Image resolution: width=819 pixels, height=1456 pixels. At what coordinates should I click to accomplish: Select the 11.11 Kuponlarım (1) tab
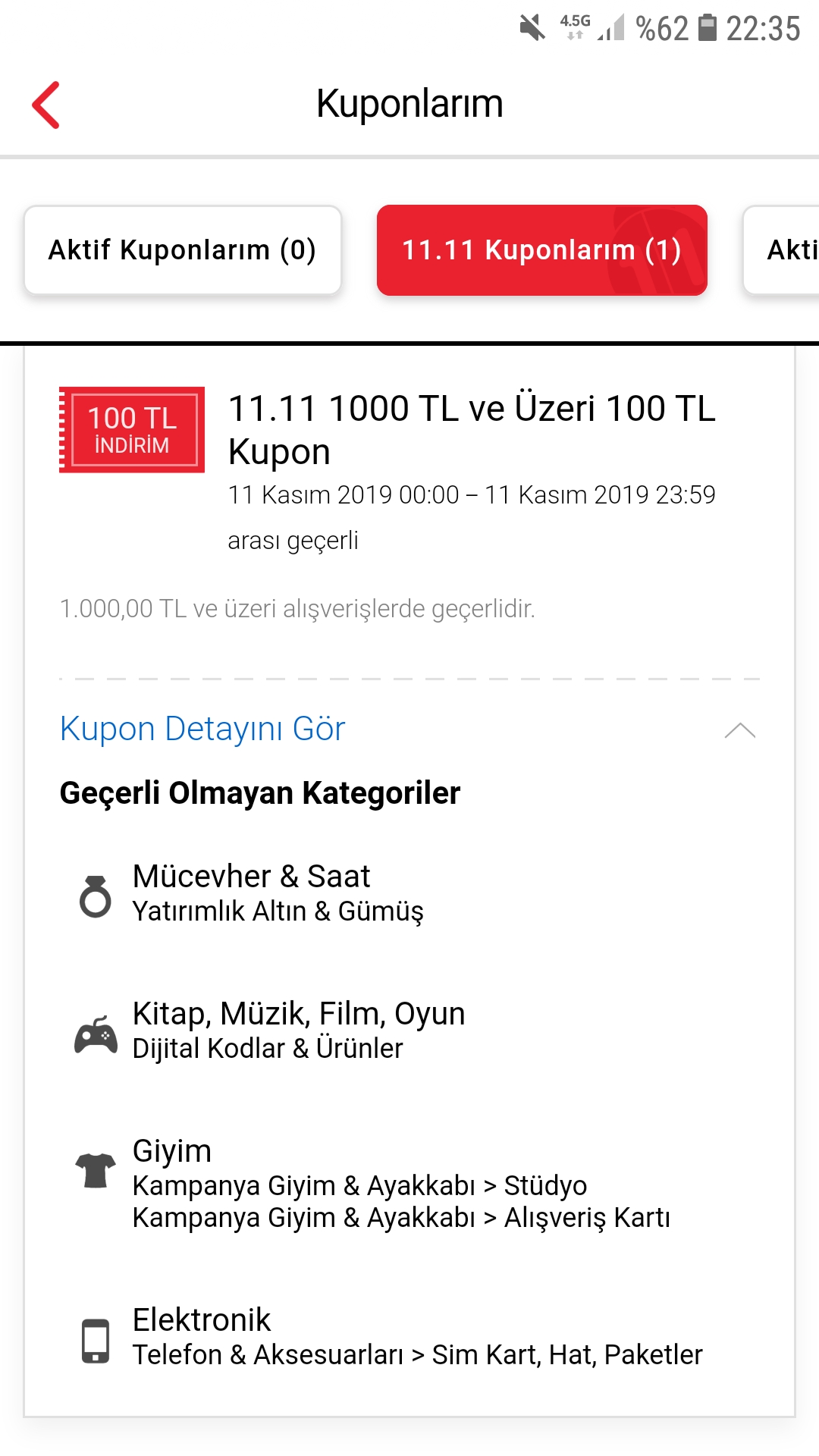click(x=542, y=250)
